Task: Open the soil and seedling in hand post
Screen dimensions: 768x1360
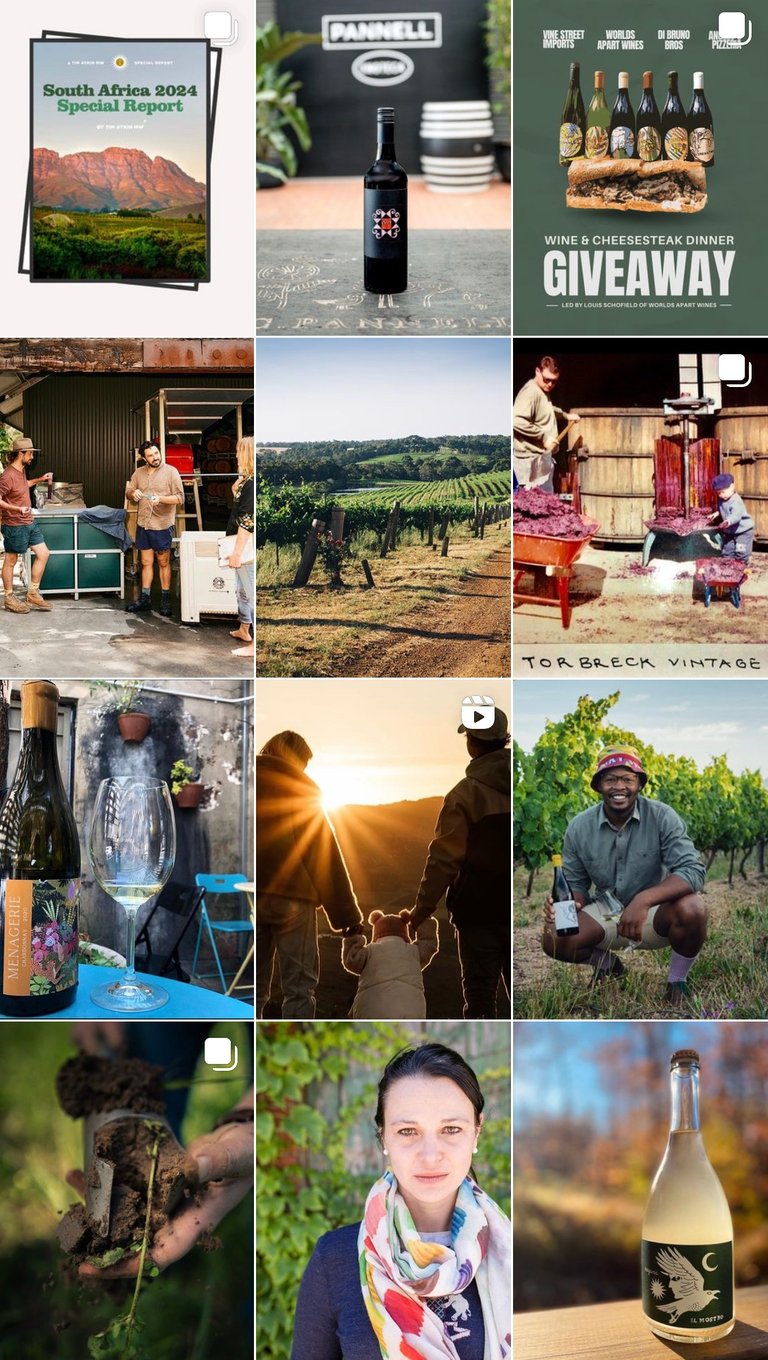Action: click(127, 1191)
